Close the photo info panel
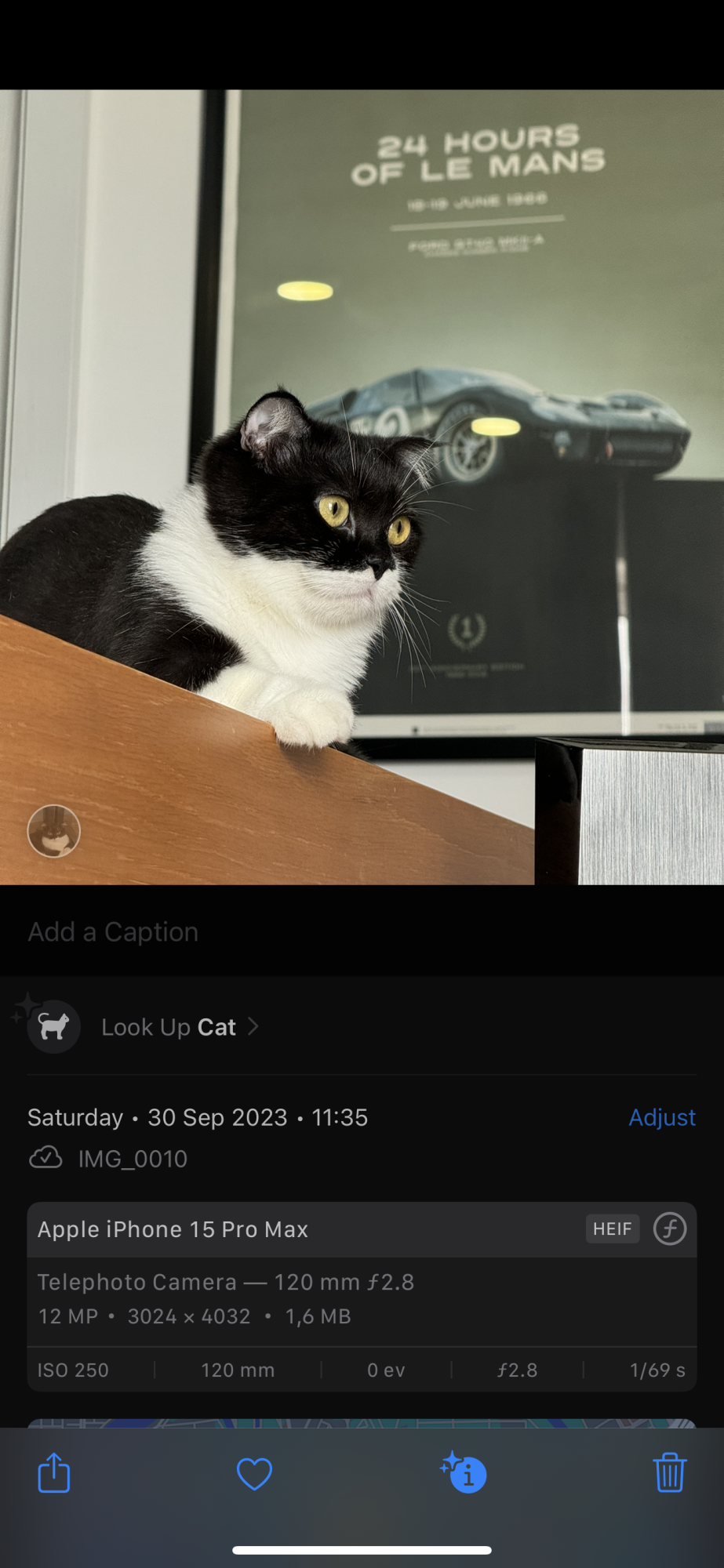 click(465, 1474)
